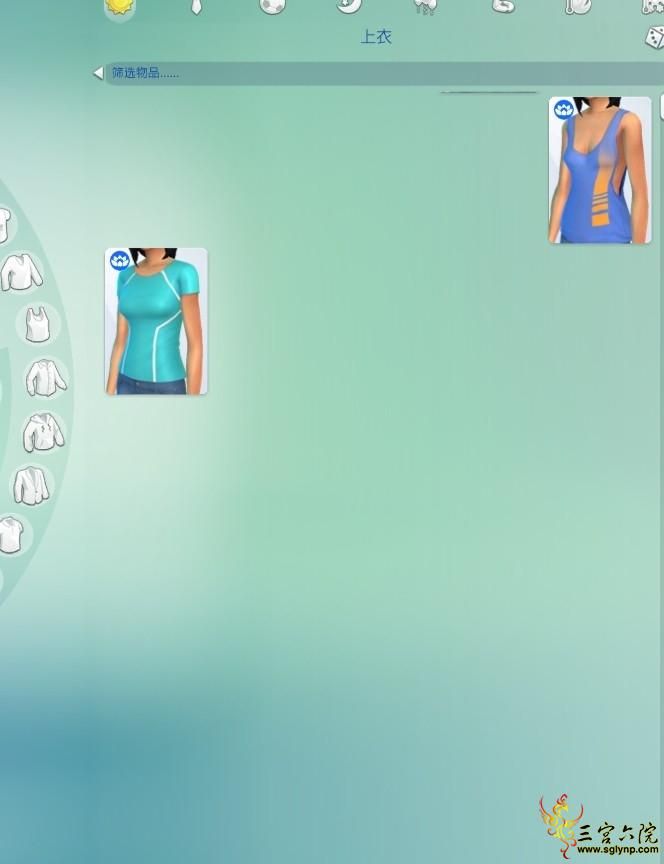Switch to the formal tie outfit icon
Screen dimensions: 664x864
coord(197,6)
